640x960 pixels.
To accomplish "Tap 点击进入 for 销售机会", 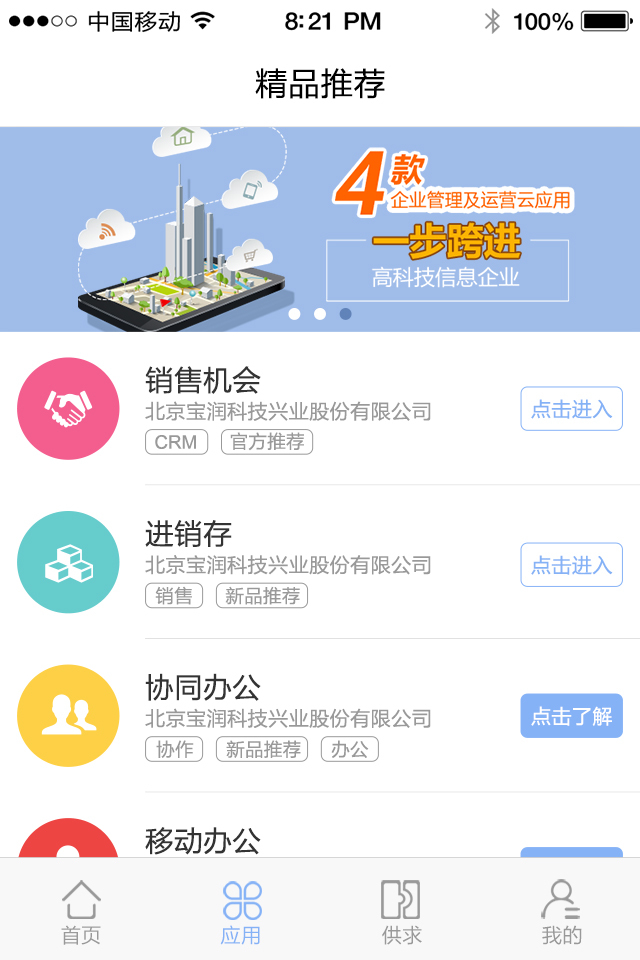I will (571, 409).
